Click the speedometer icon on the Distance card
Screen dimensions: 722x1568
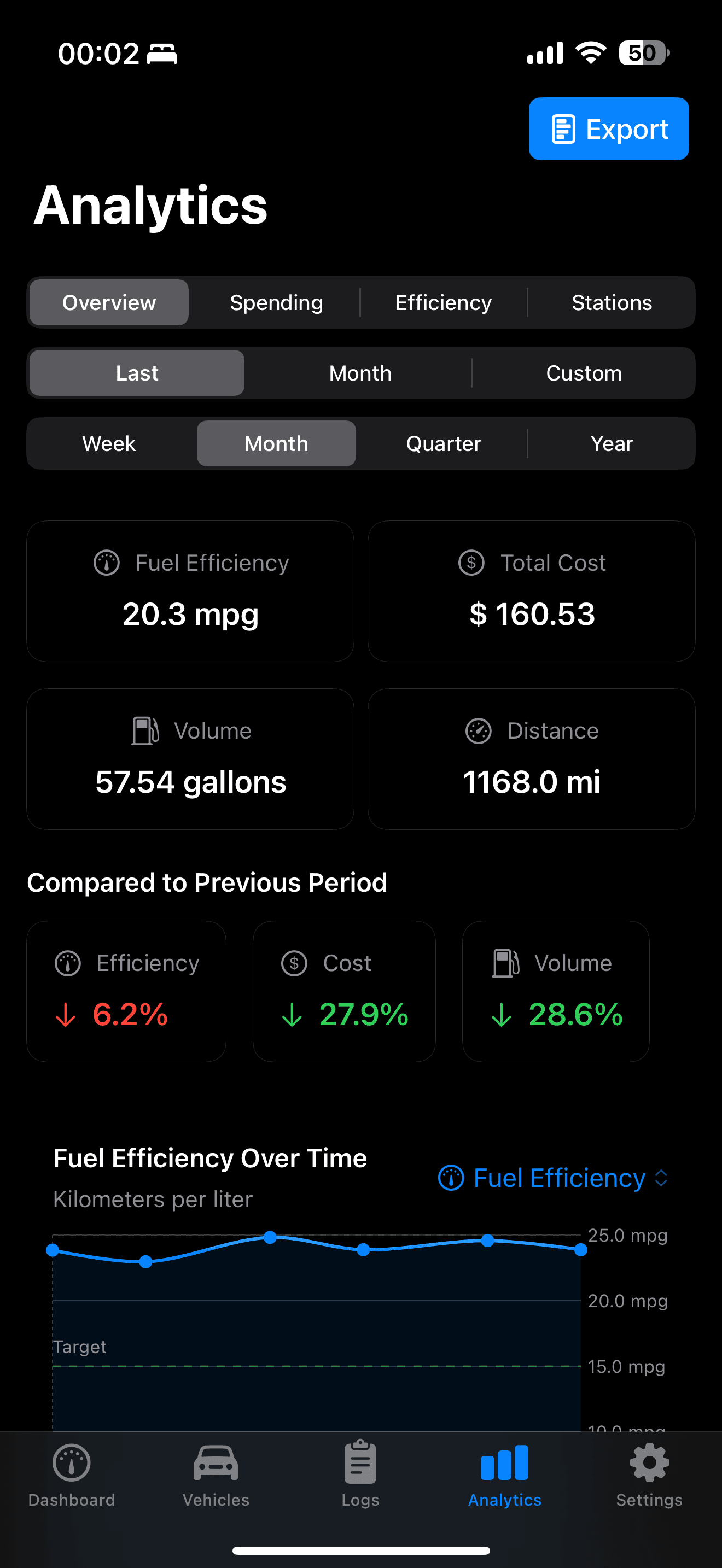479,730
